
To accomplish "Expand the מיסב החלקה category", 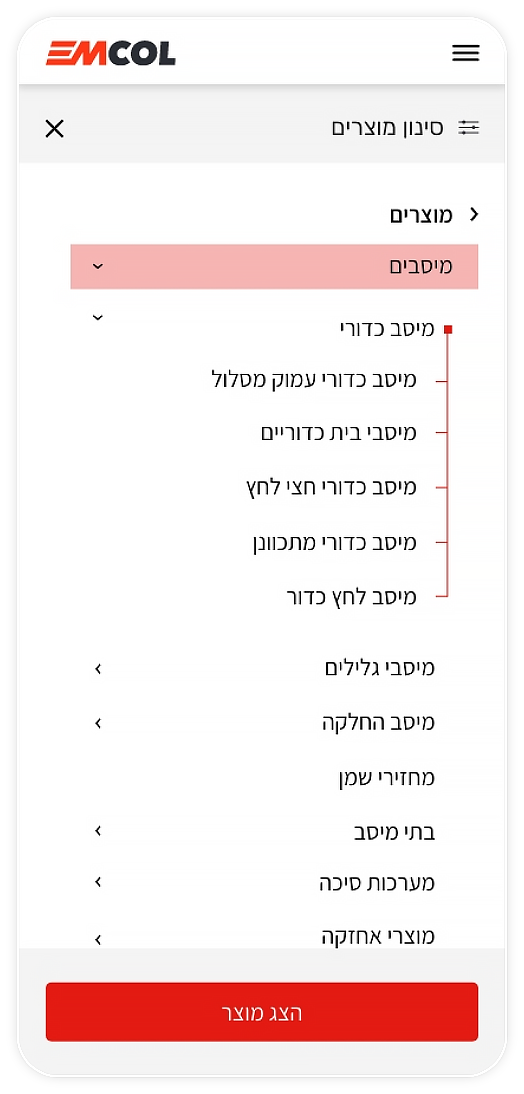I will [x=98, y=724].
